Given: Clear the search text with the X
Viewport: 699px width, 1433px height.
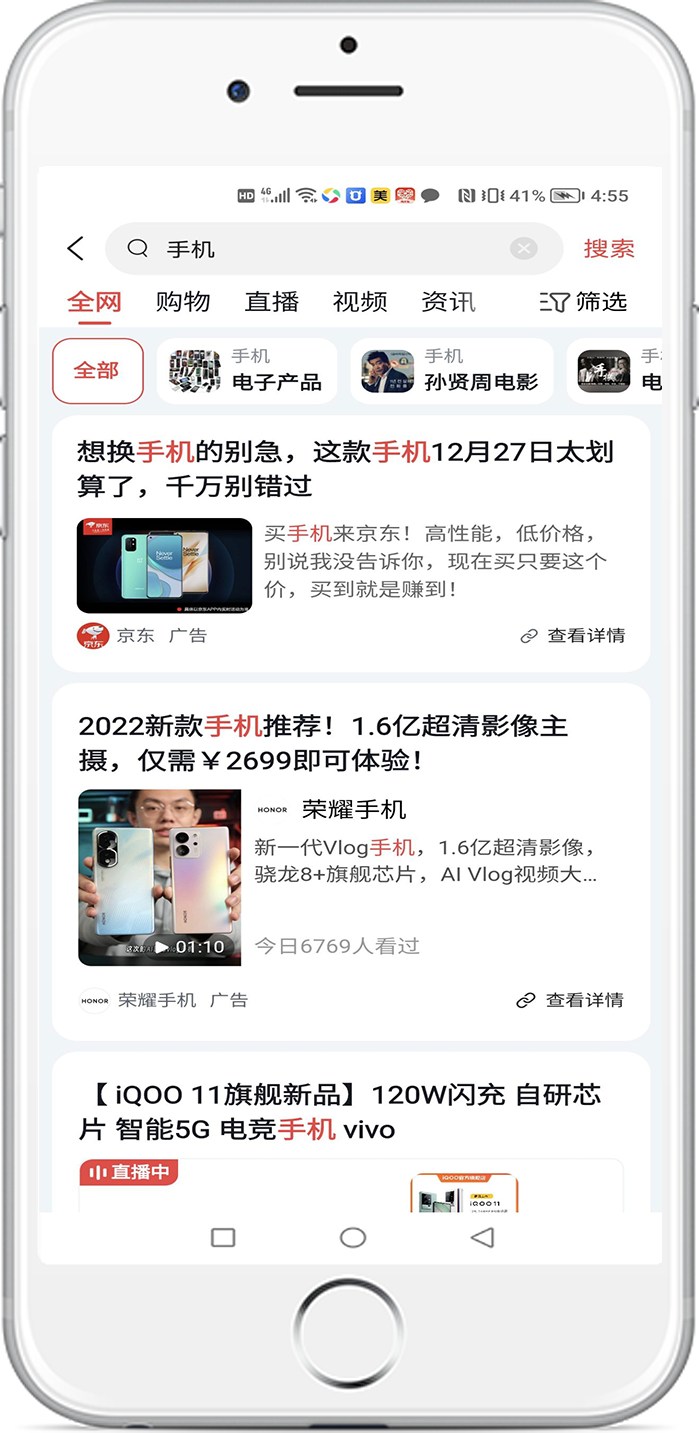Looking at the screenshot, I should pos(524,249).
